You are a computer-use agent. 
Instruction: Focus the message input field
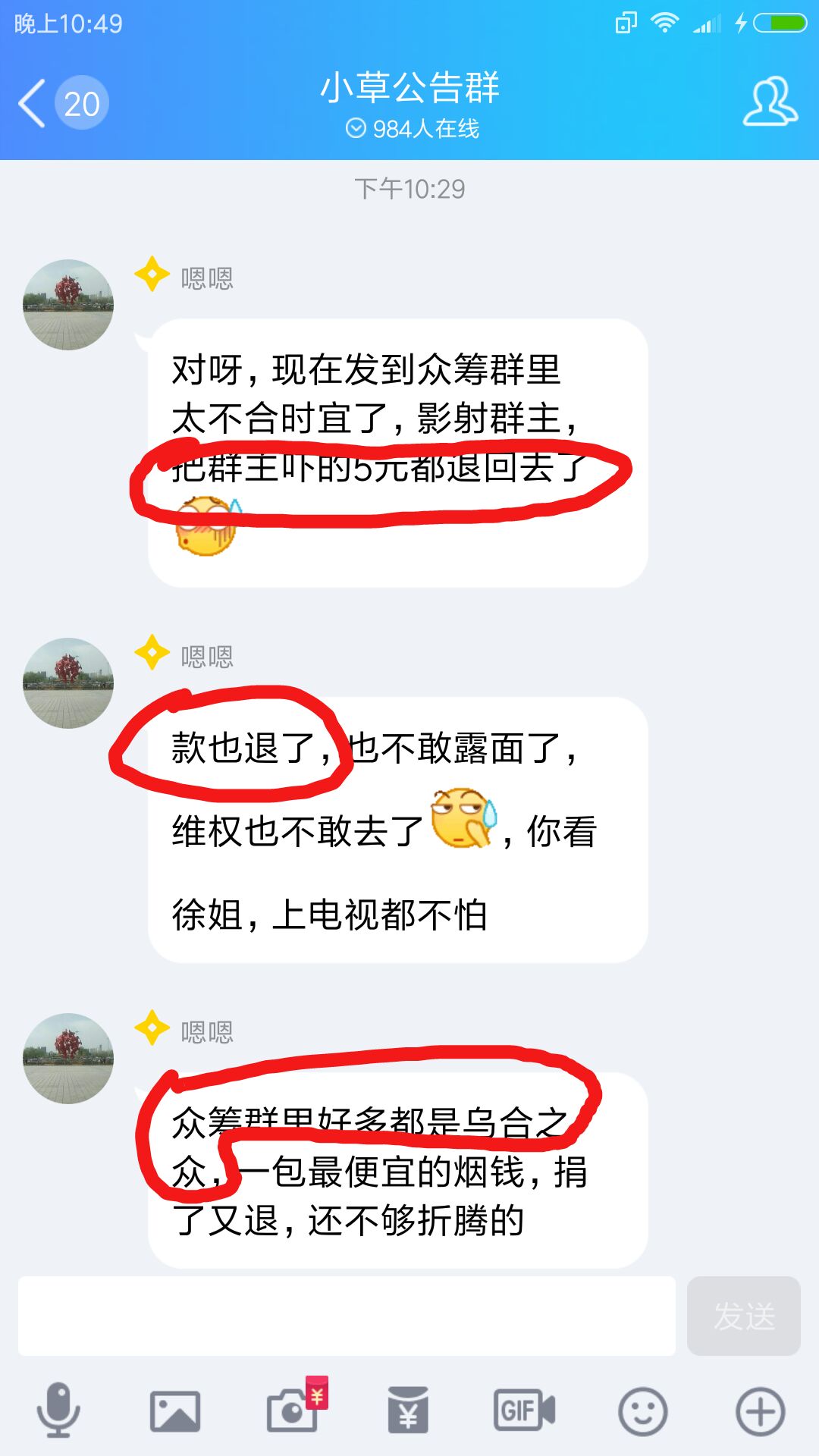pos(347,1316)
